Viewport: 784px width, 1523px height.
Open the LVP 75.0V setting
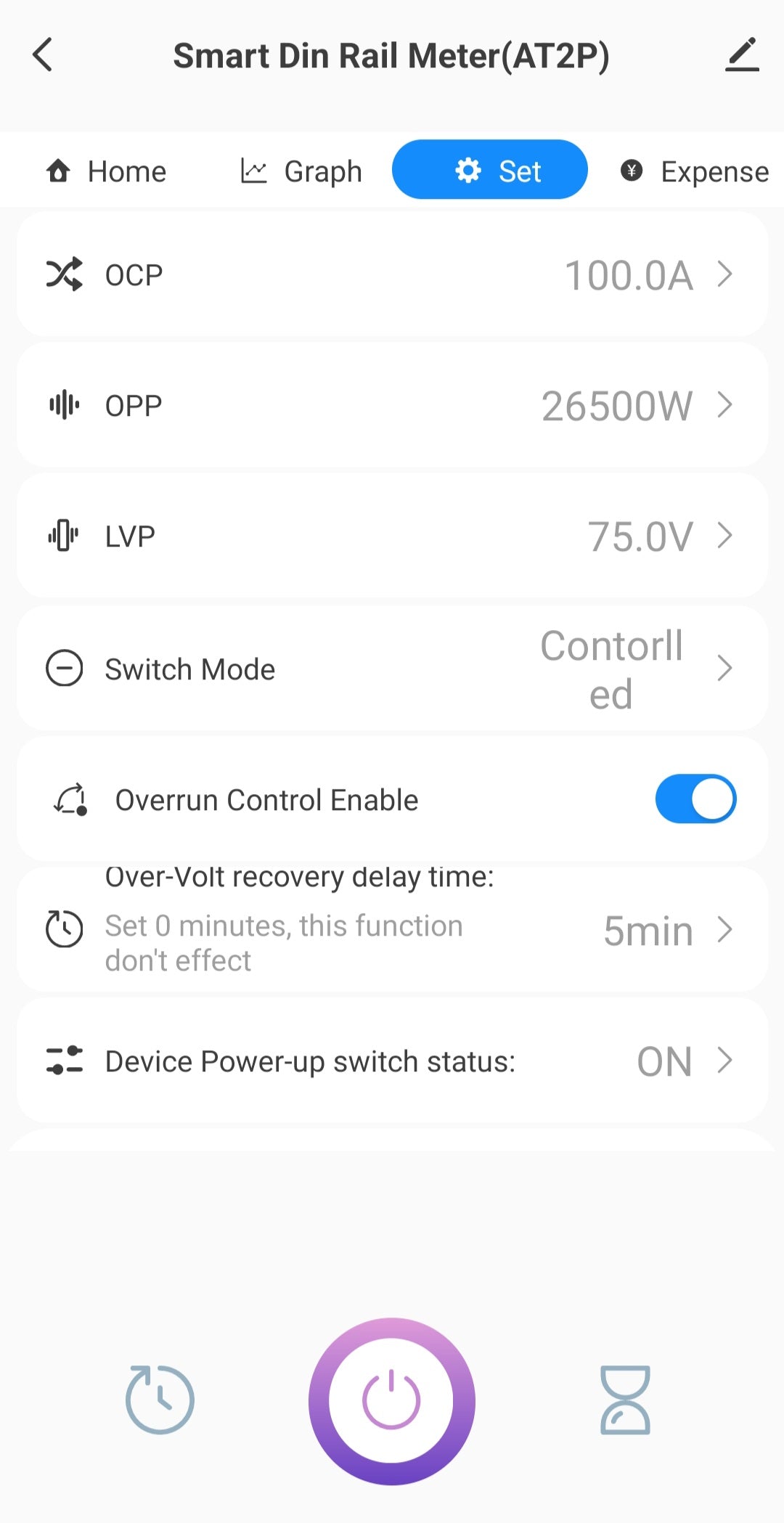(392, 536)
